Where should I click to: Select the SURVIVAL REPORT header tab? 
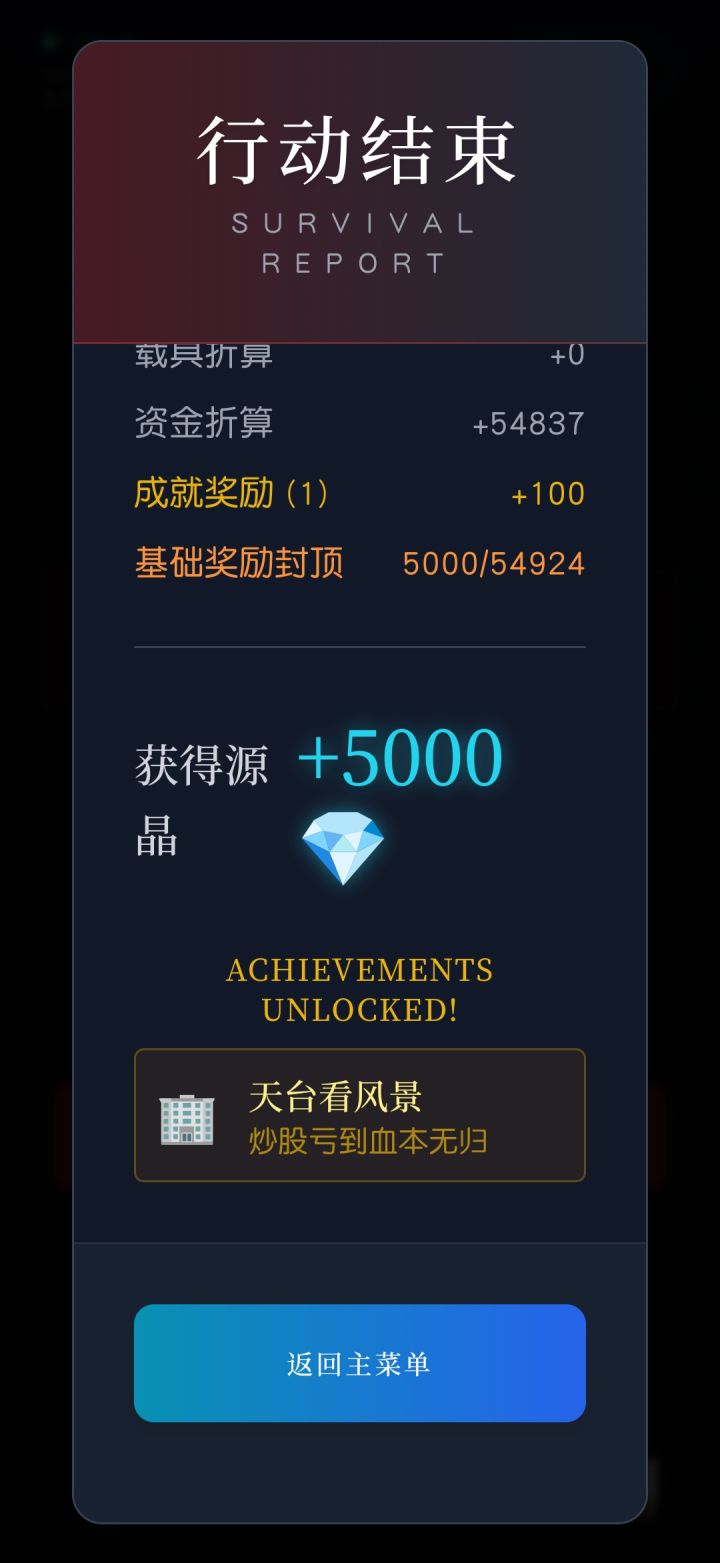coord(359,242)
